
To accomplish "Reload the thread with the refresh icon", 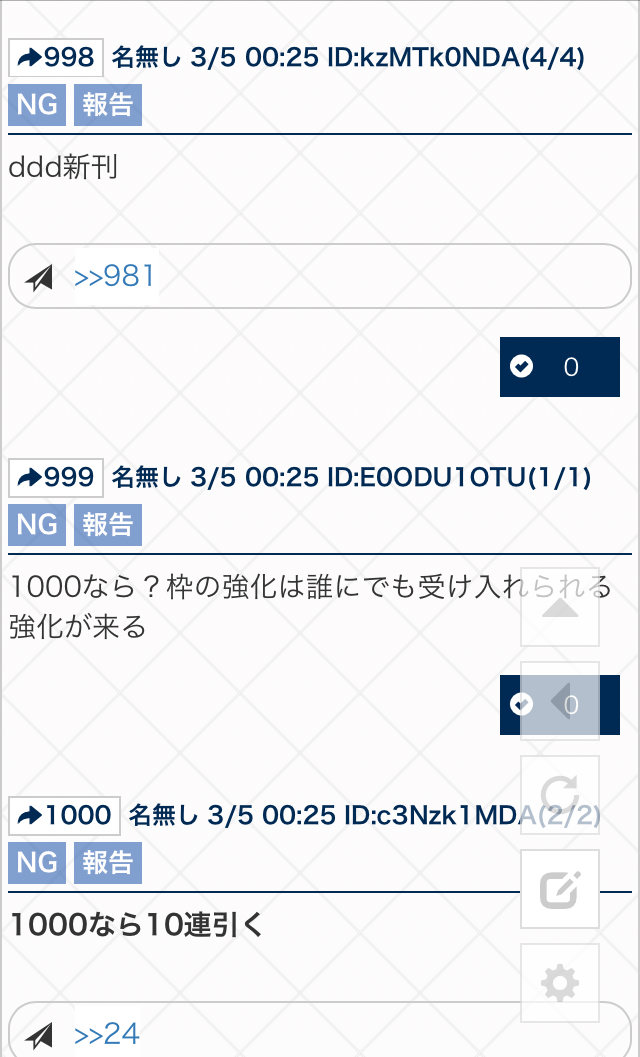I will pos(560,795).
